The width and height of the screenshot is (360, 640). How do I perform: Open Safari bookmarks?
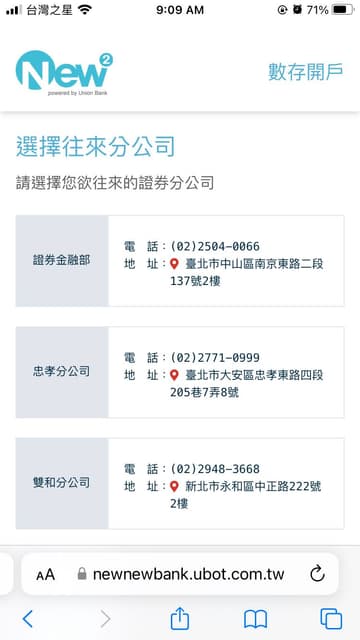click(x=256, y=619)
